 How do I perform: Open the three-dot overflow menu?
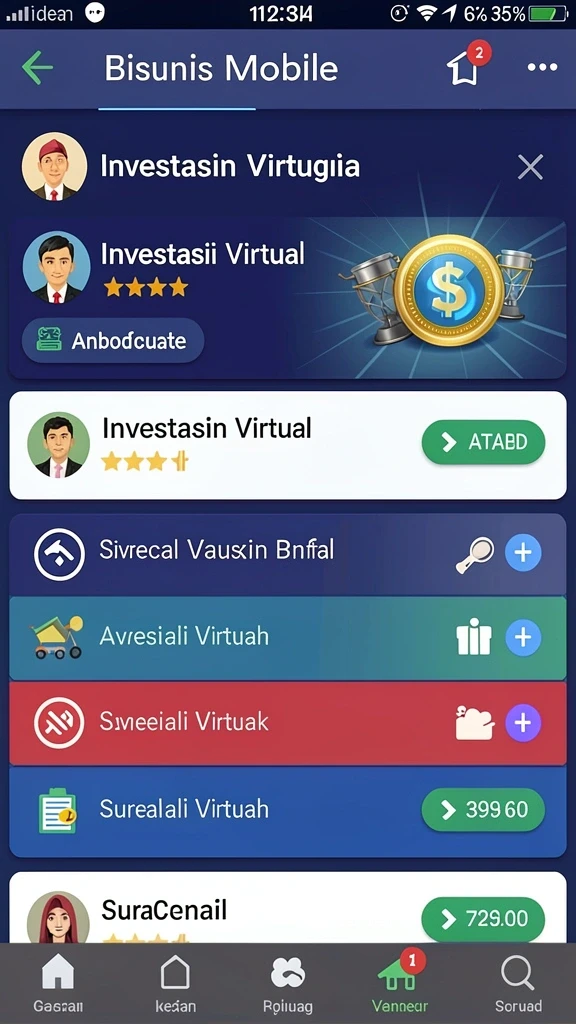542,67
